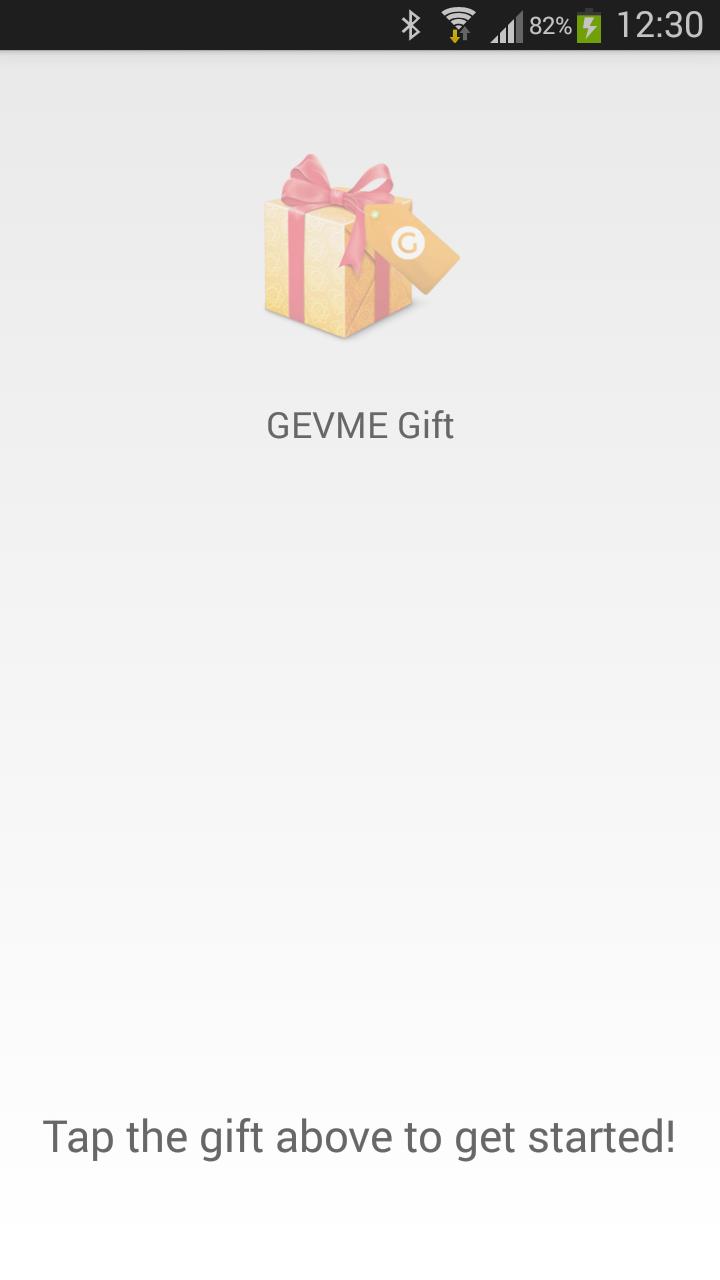Click the G monogram on the tag

point(409,245)
